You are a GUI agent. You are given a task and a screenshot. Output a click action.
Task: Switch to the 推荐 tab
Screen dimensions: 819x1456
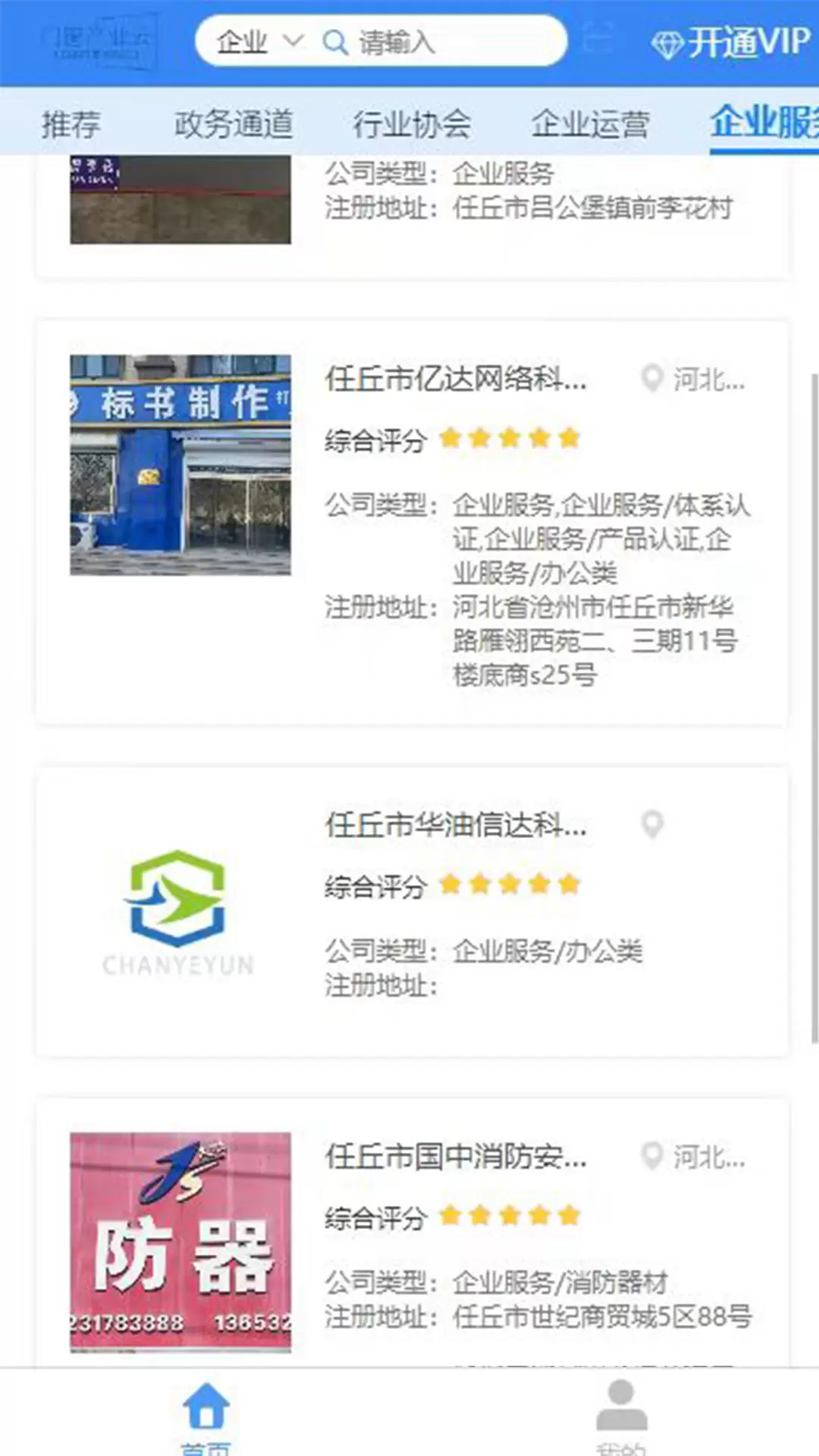pos(71,124)
